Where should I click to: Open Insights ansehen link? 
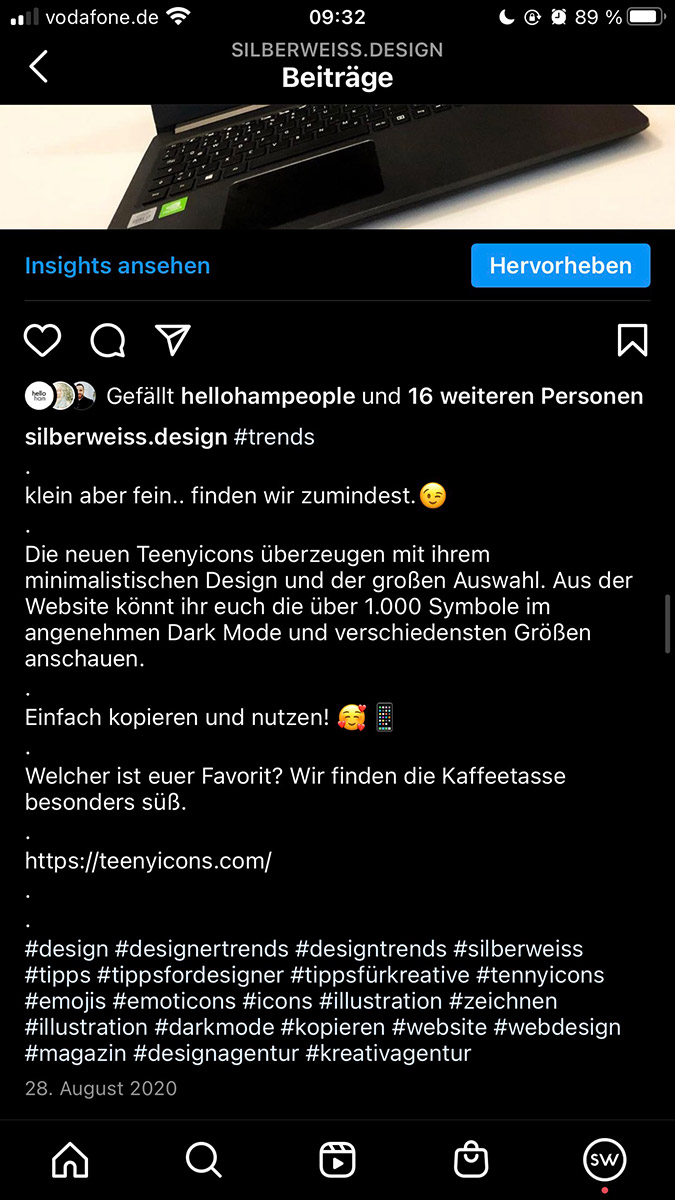coord(117,266)
